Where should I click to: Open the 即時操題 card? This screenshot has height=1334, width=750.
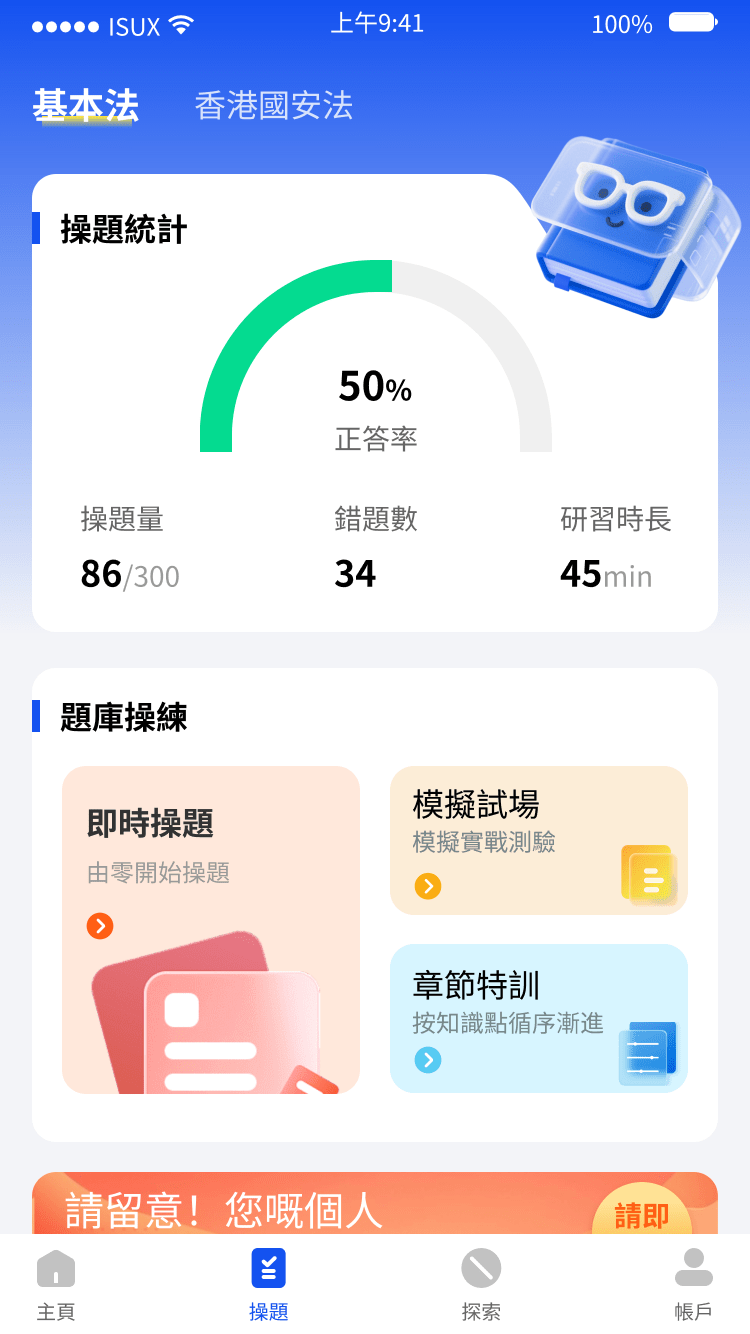(211, 930)
